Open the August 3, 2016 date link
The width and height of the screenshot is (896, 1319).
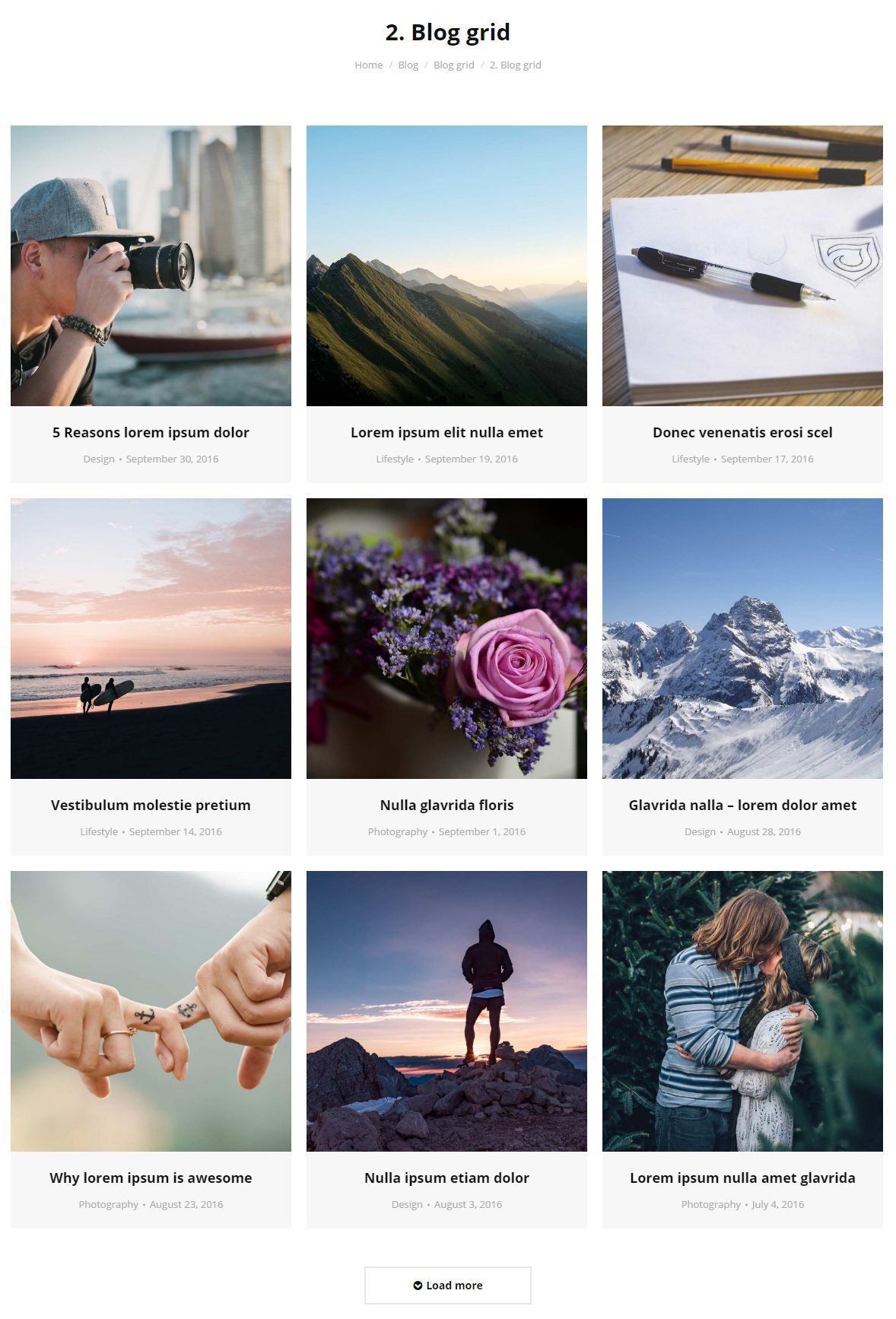tap(468, 1205)
